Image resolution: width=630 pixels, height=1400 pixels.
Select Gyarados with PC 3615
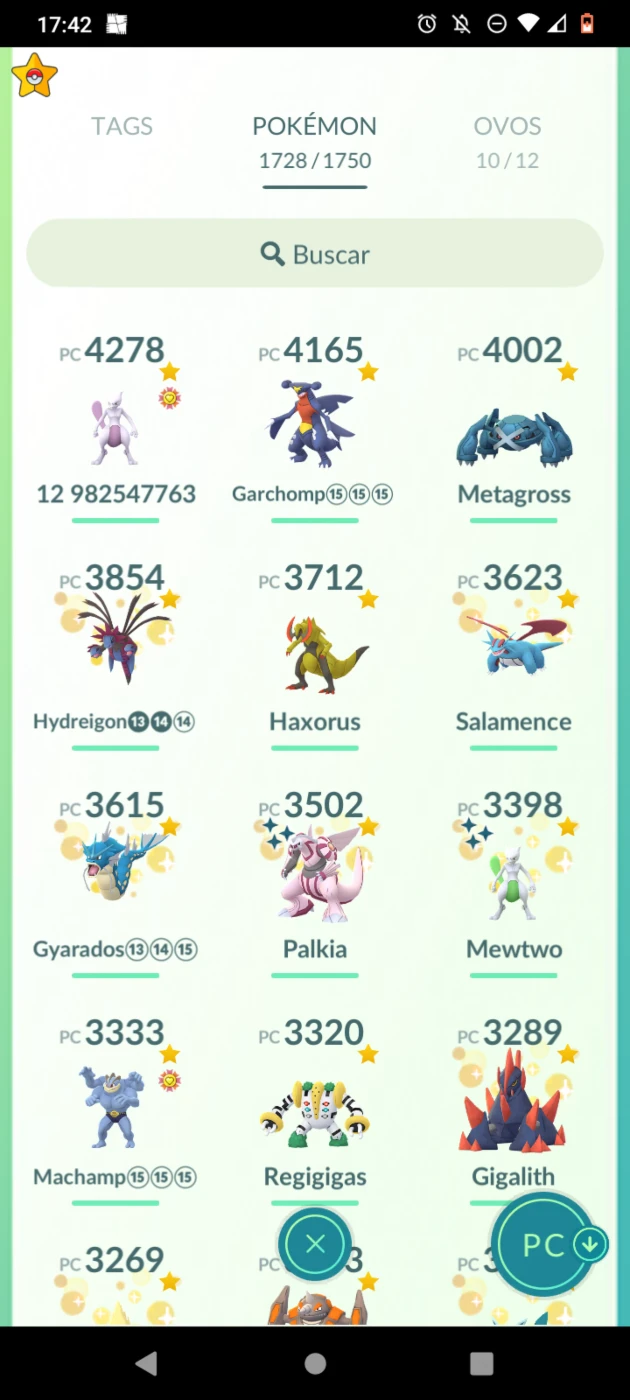click(115, 882)
